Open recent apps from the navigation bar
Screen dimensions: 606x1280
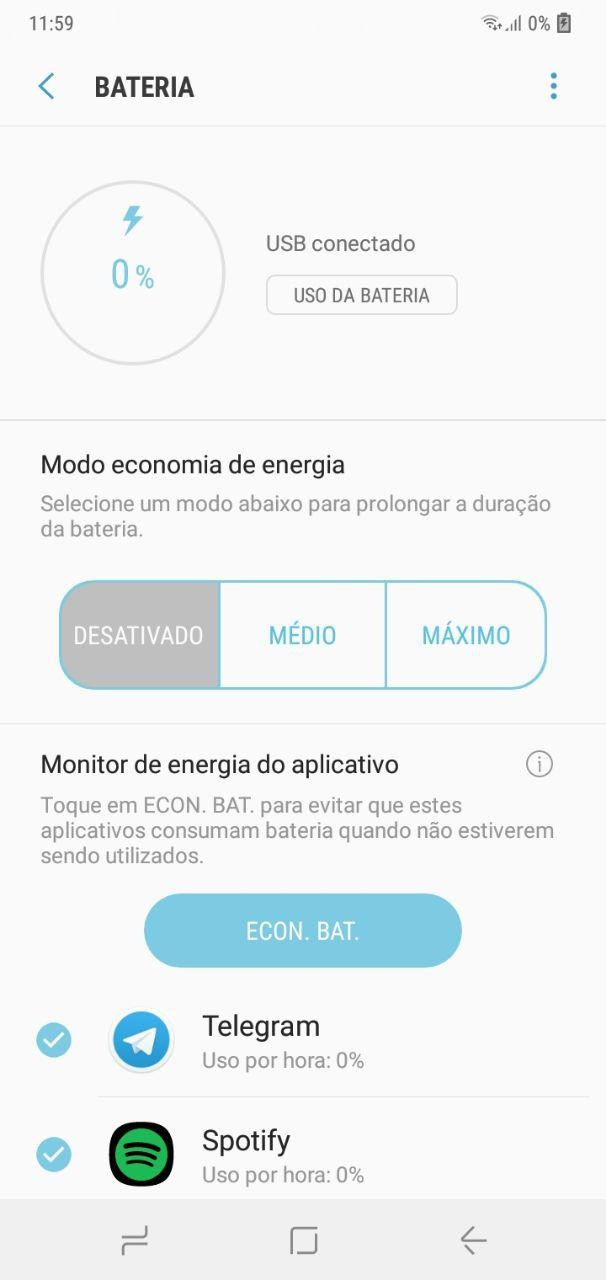point(134,1241)
